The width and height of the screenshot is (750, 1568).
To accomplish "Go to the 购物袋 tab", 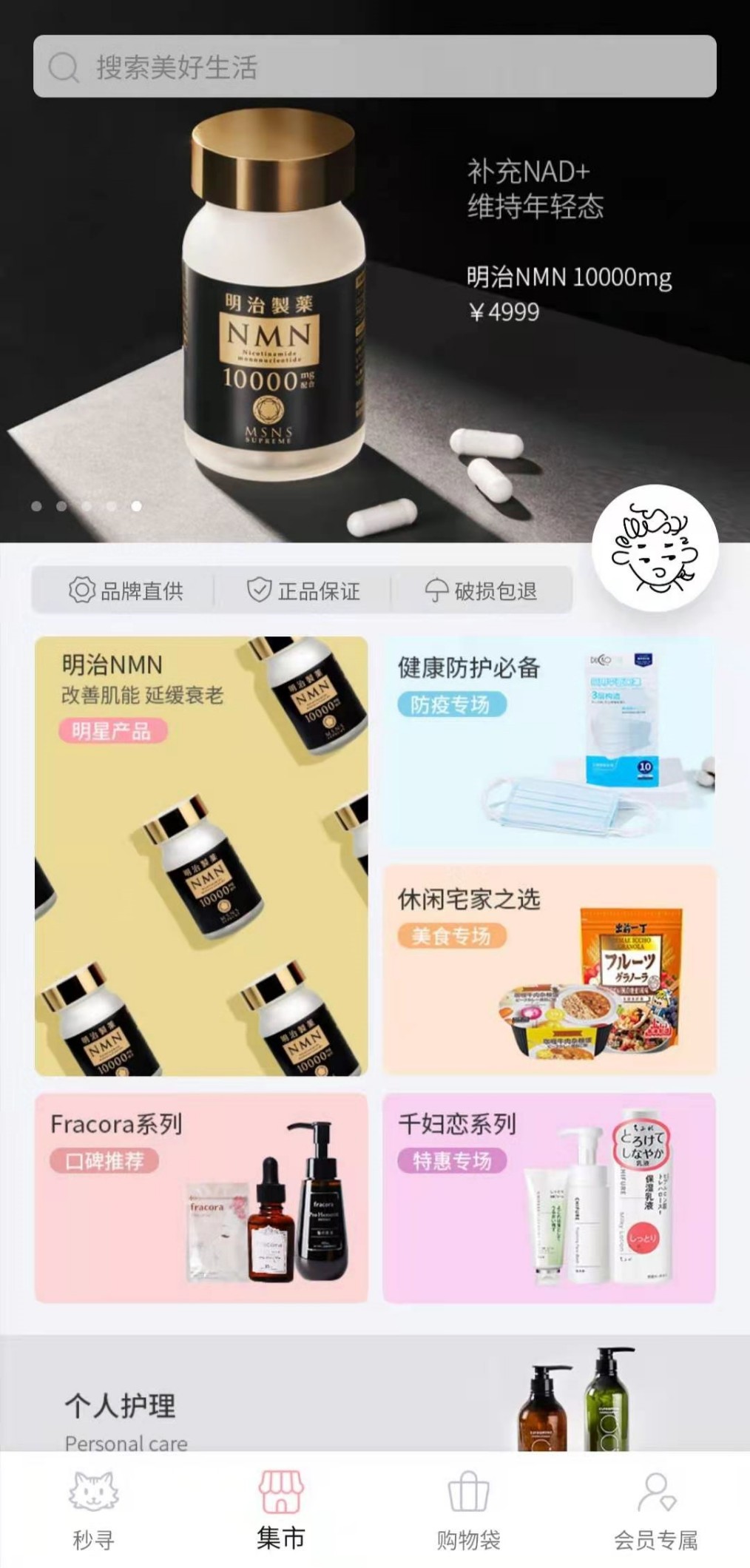I will coord(468,1510).
